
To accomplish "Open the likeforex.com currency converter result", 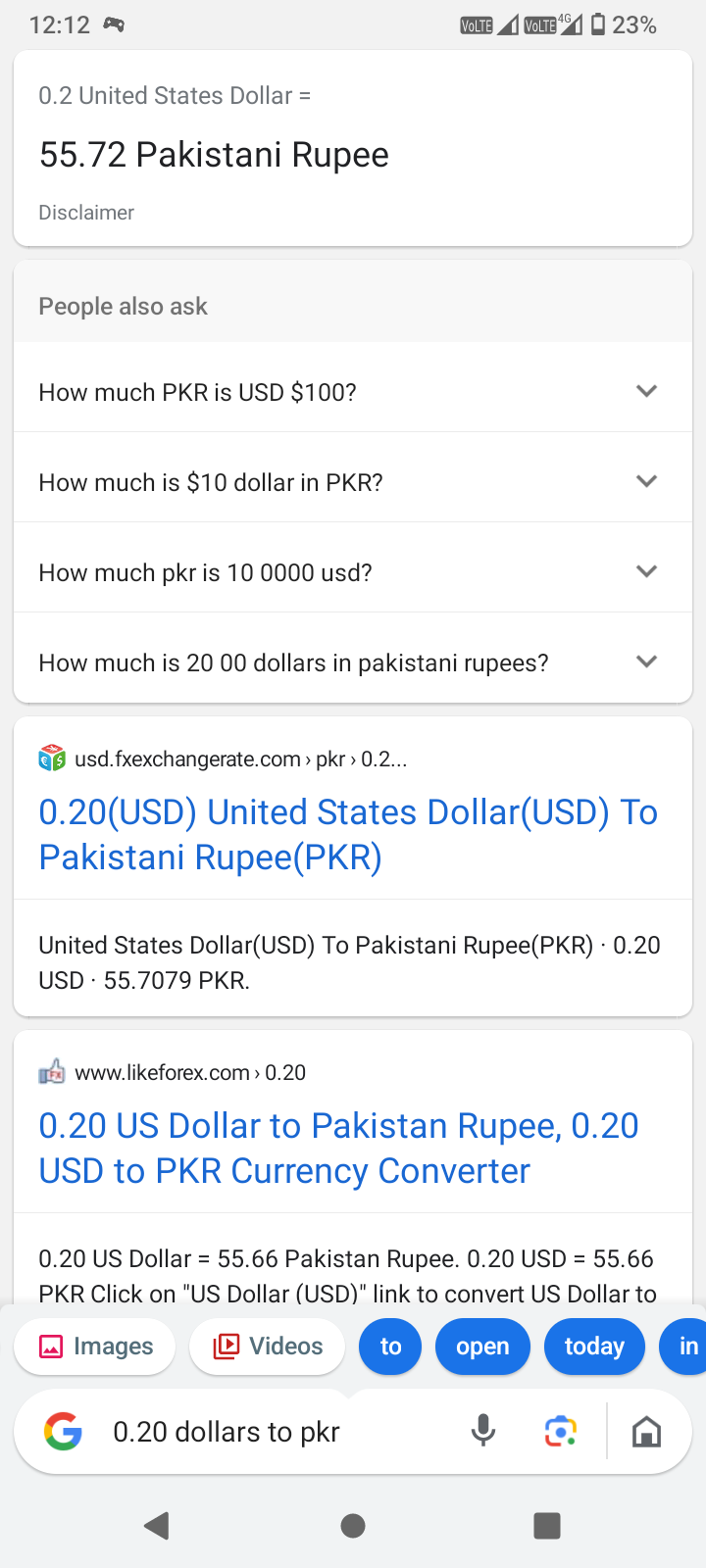I will (x=338, y=1148).
